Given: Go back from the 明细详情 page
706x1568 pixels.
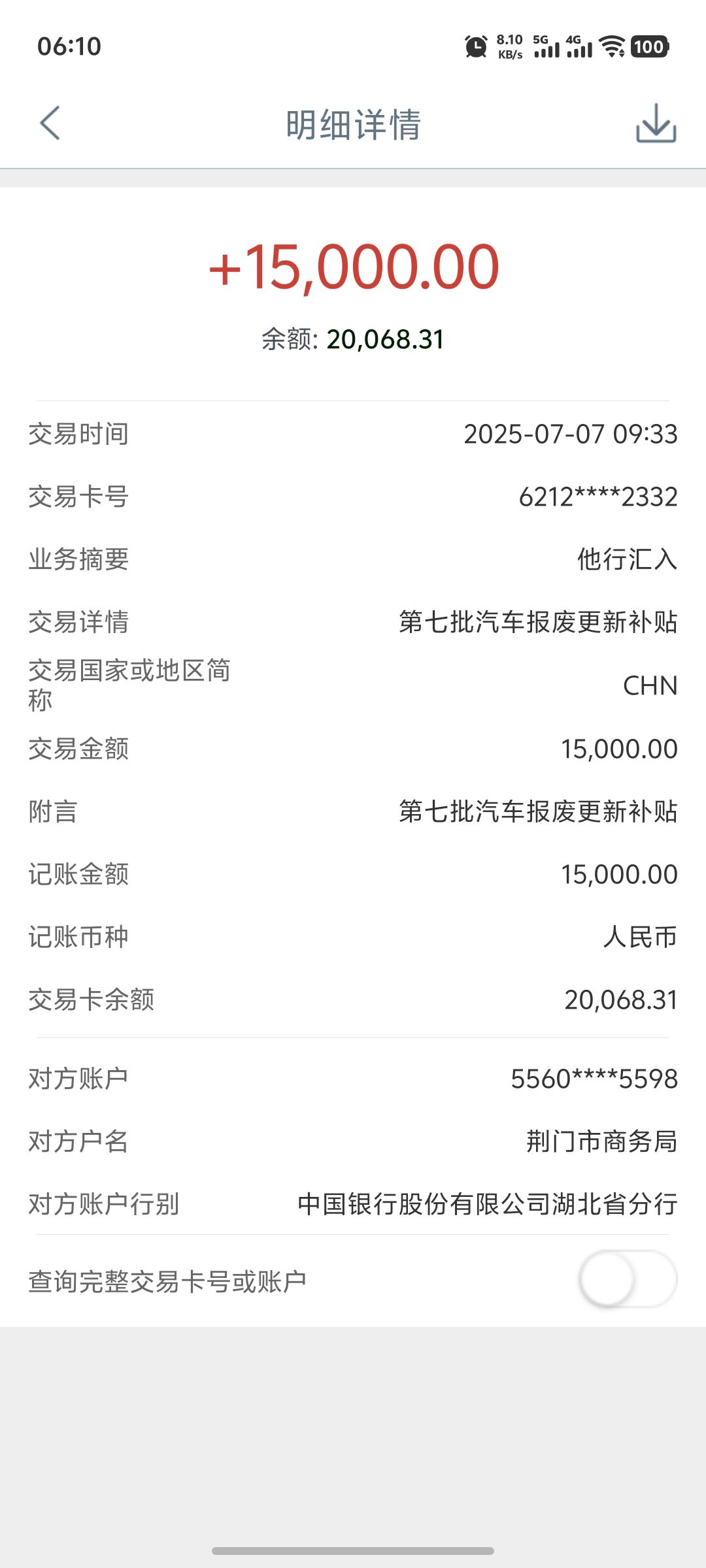Looking at the screenshot, I should coord(50,123).
